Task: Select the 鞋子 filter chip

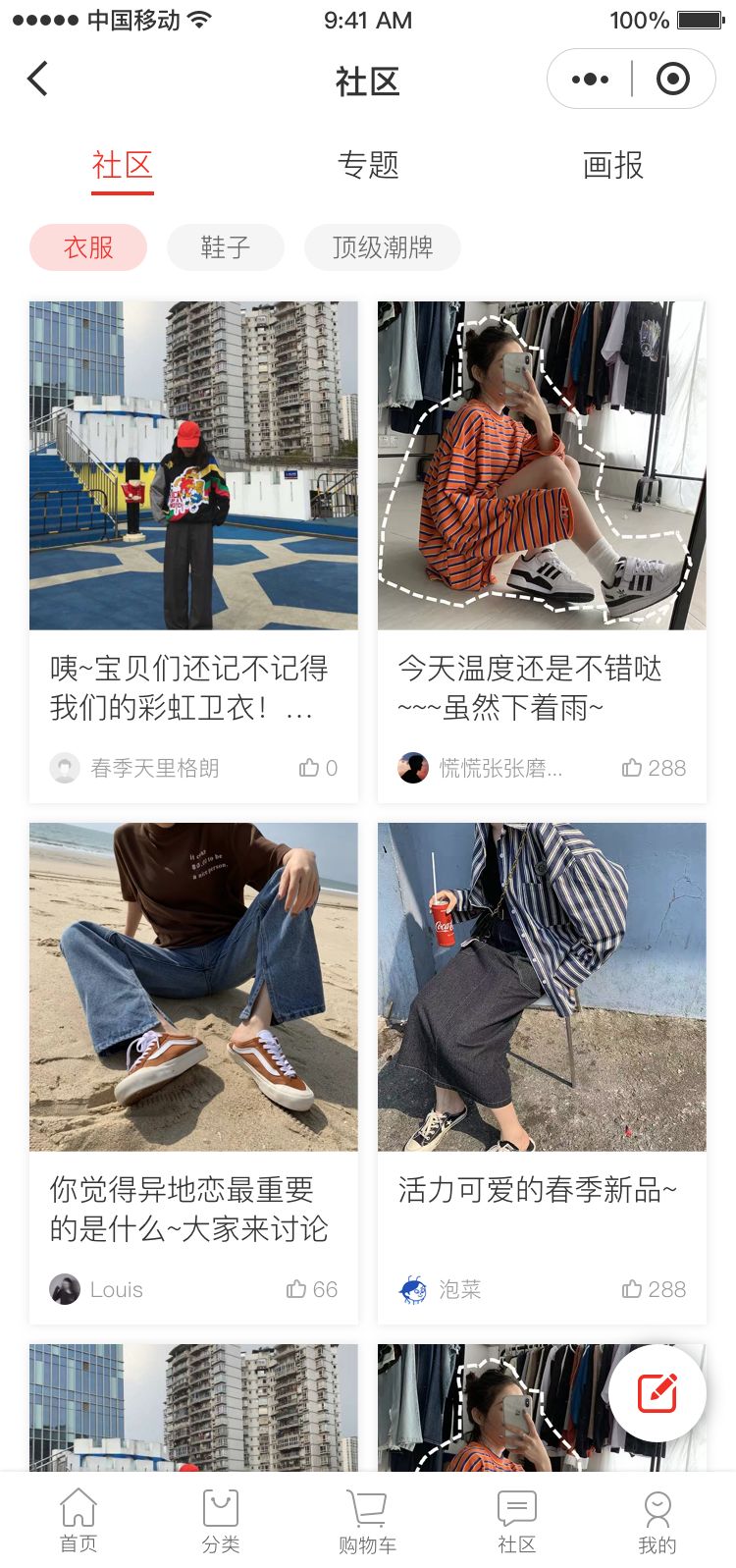Action: click(226, 247)
